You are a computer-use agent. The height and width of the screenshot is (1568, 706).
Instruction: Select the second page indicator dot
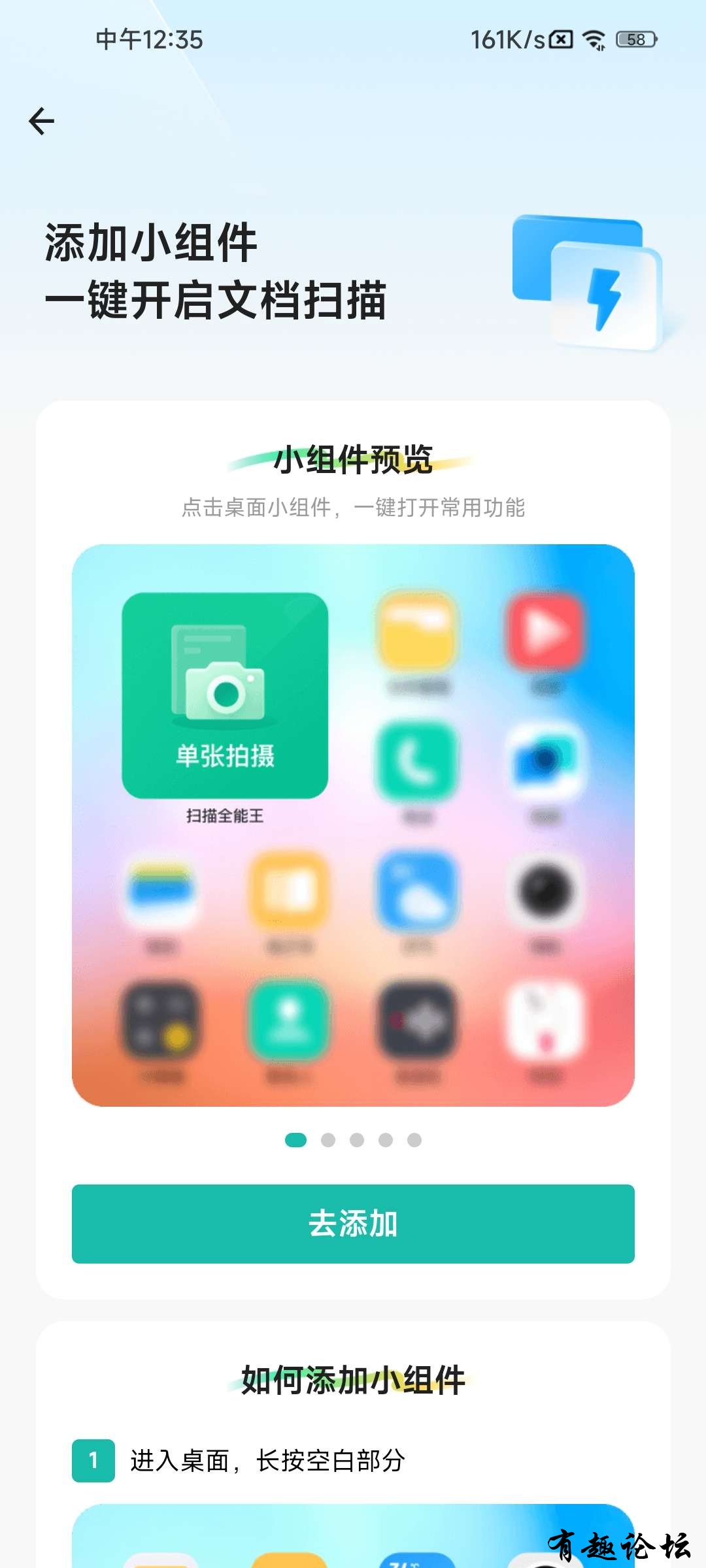pos(328,1140)
